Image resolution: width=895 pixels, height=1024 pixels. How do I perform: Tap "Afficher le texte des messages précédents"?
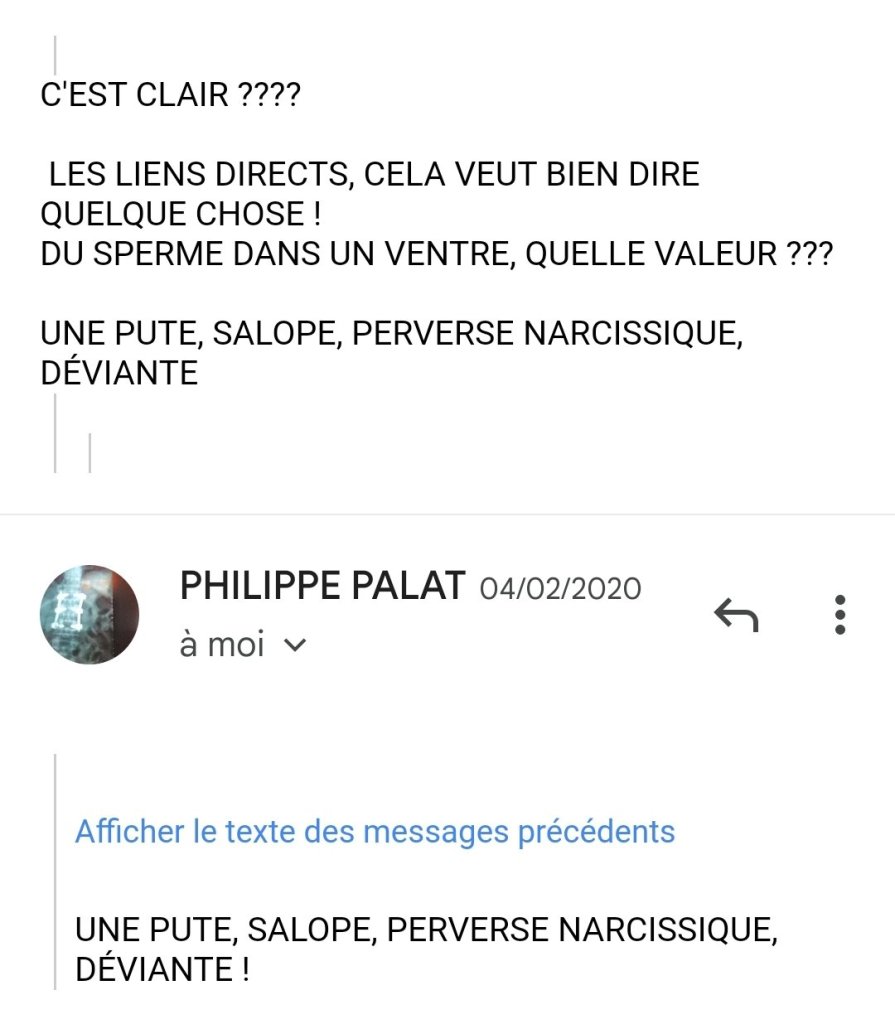click(375, 831)
